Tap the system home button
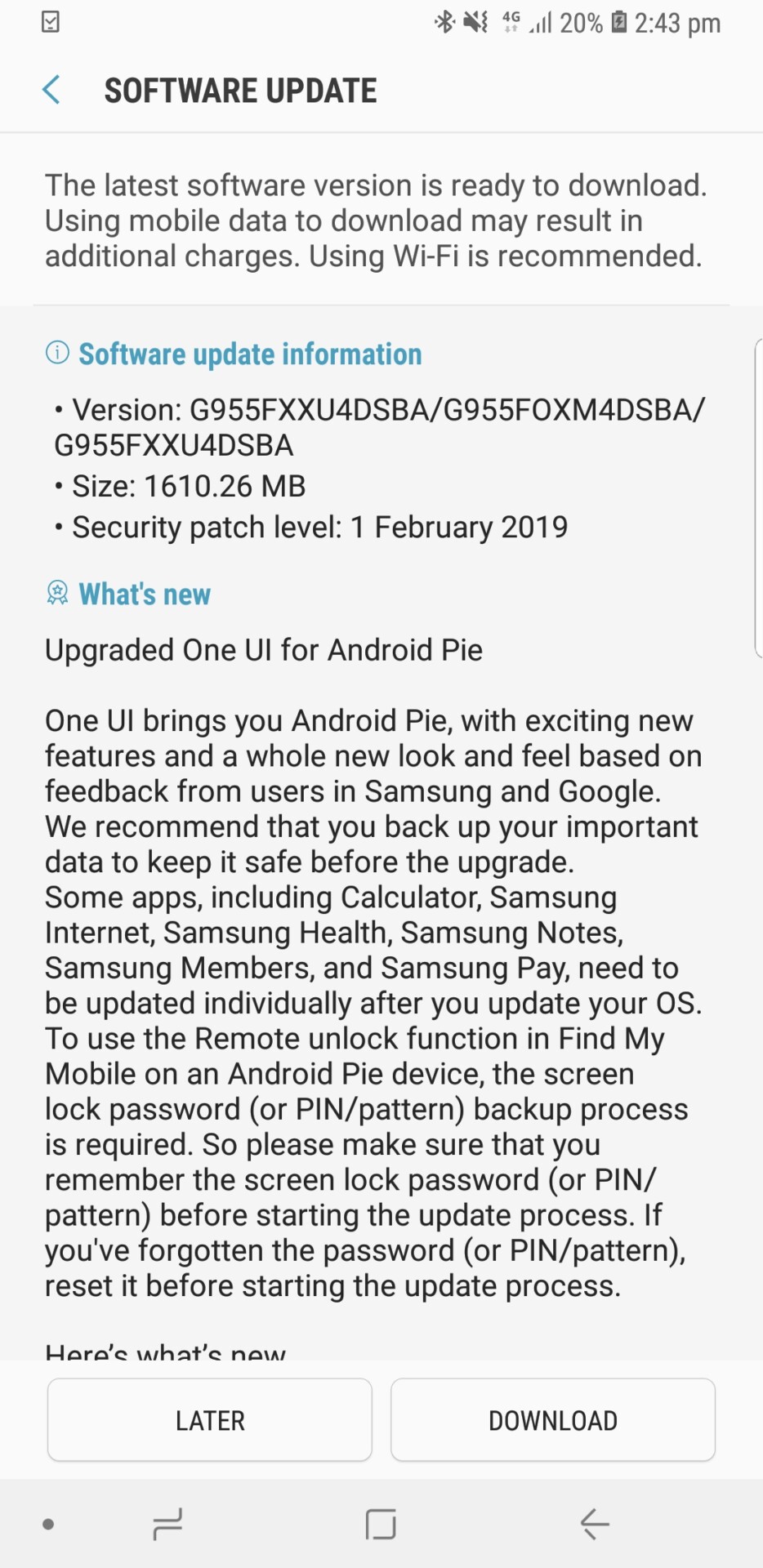The image size is (763, 1568). 381,1524
